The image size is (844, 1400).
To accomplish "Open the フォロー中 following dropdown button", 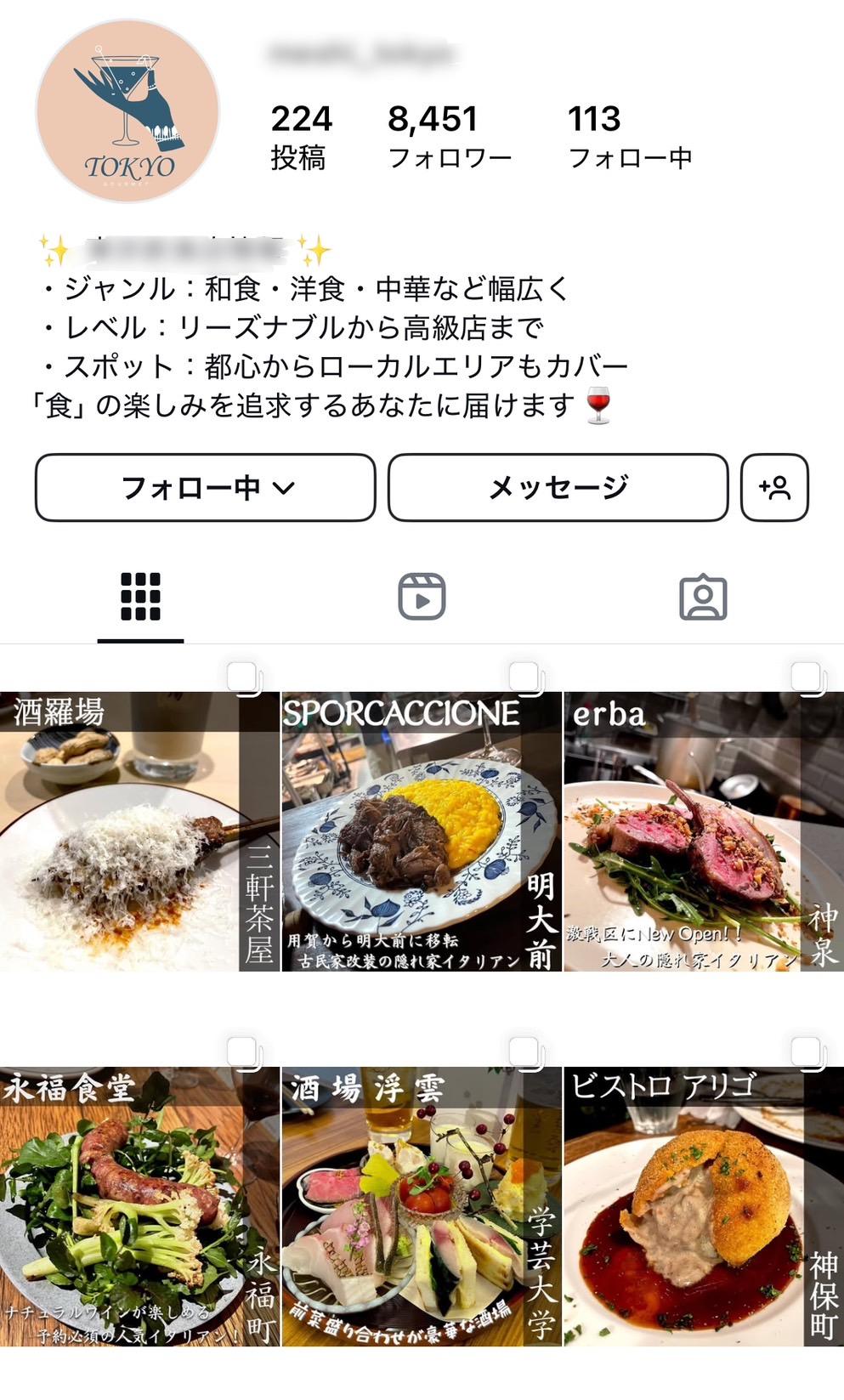I will tap(205, 487).
